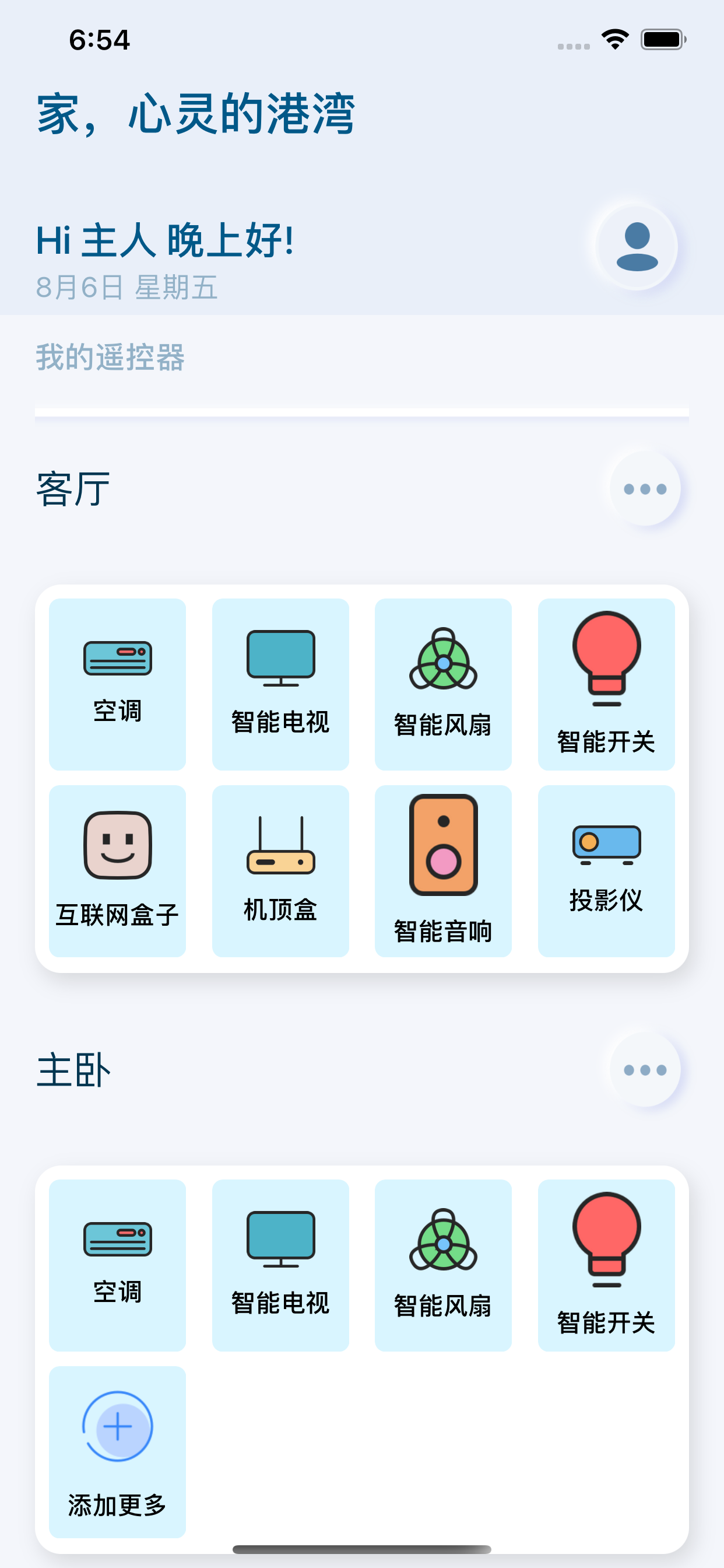
Task: Tap the greeting text Hi 主人 晚上好
Action: [166, 240]
